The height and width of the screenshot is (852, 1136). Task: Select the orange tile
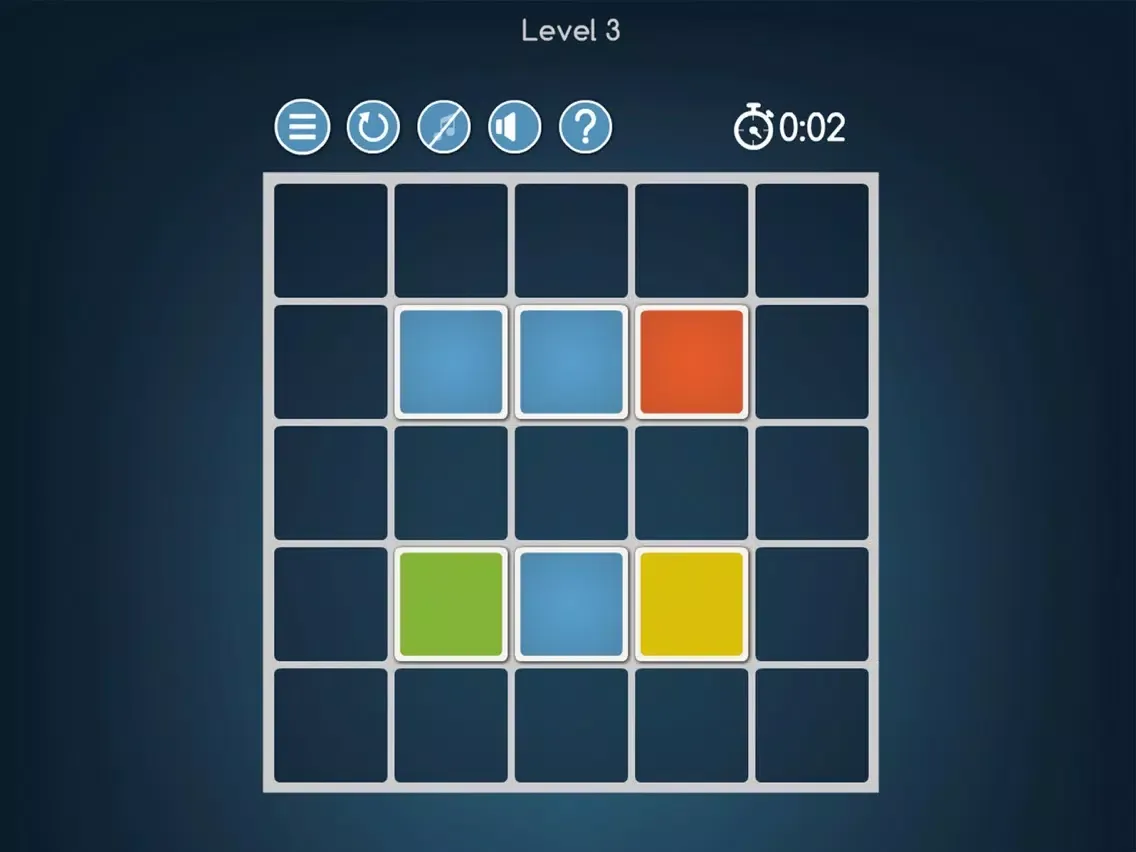(x=692, y=362)
